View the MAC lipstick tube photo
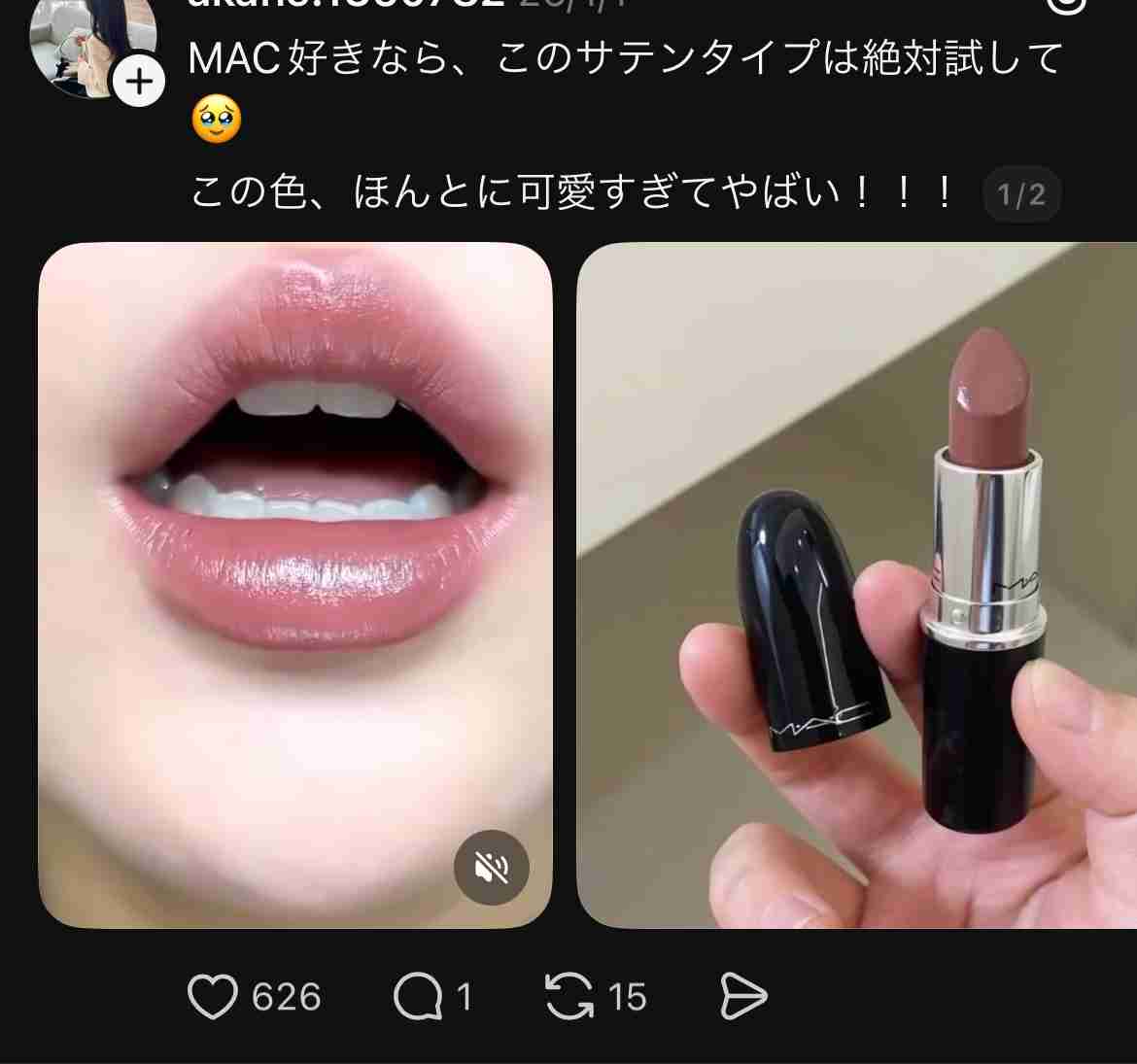 856,585
